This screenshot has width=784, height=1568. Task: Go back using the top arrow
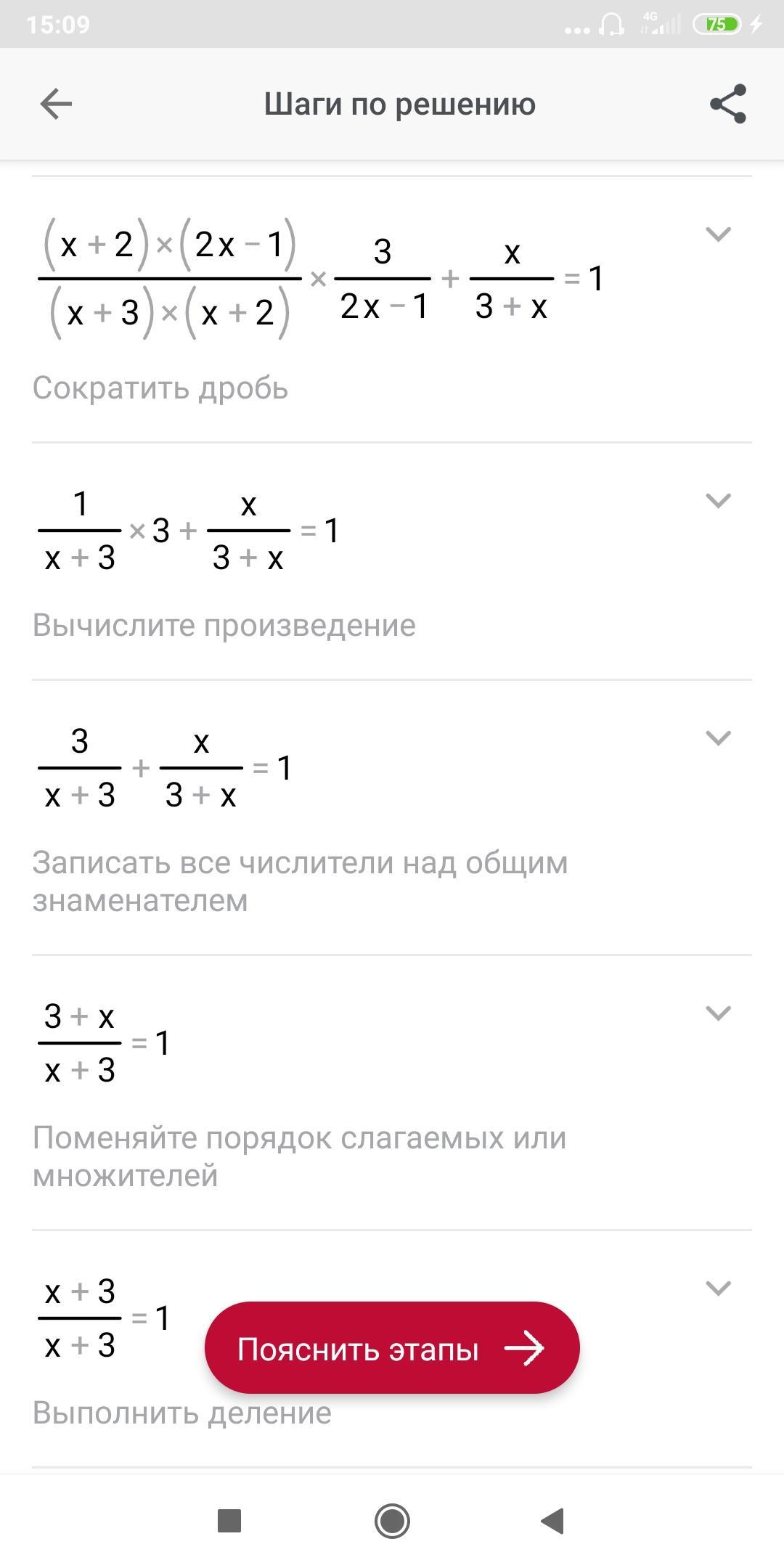[56, 104]
